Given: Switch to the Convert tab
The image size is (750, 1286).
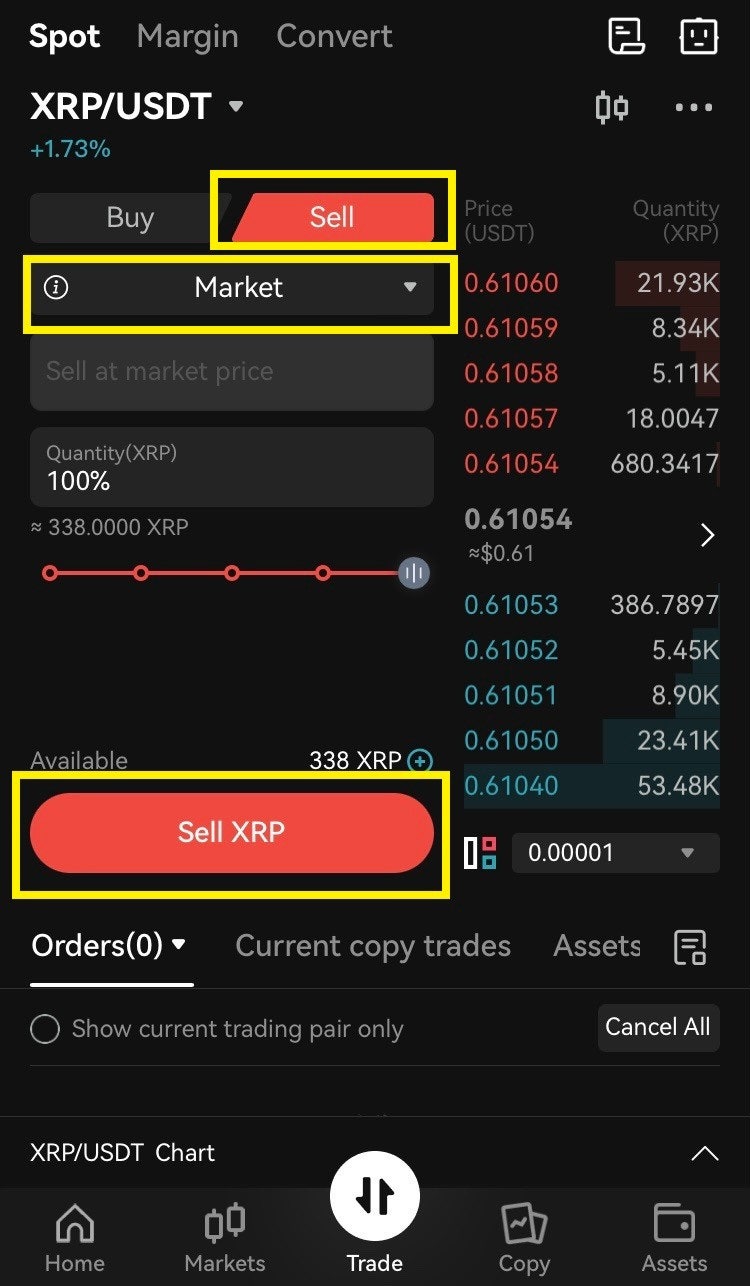Looking at the screenshot, I should (x=334, y=37).
